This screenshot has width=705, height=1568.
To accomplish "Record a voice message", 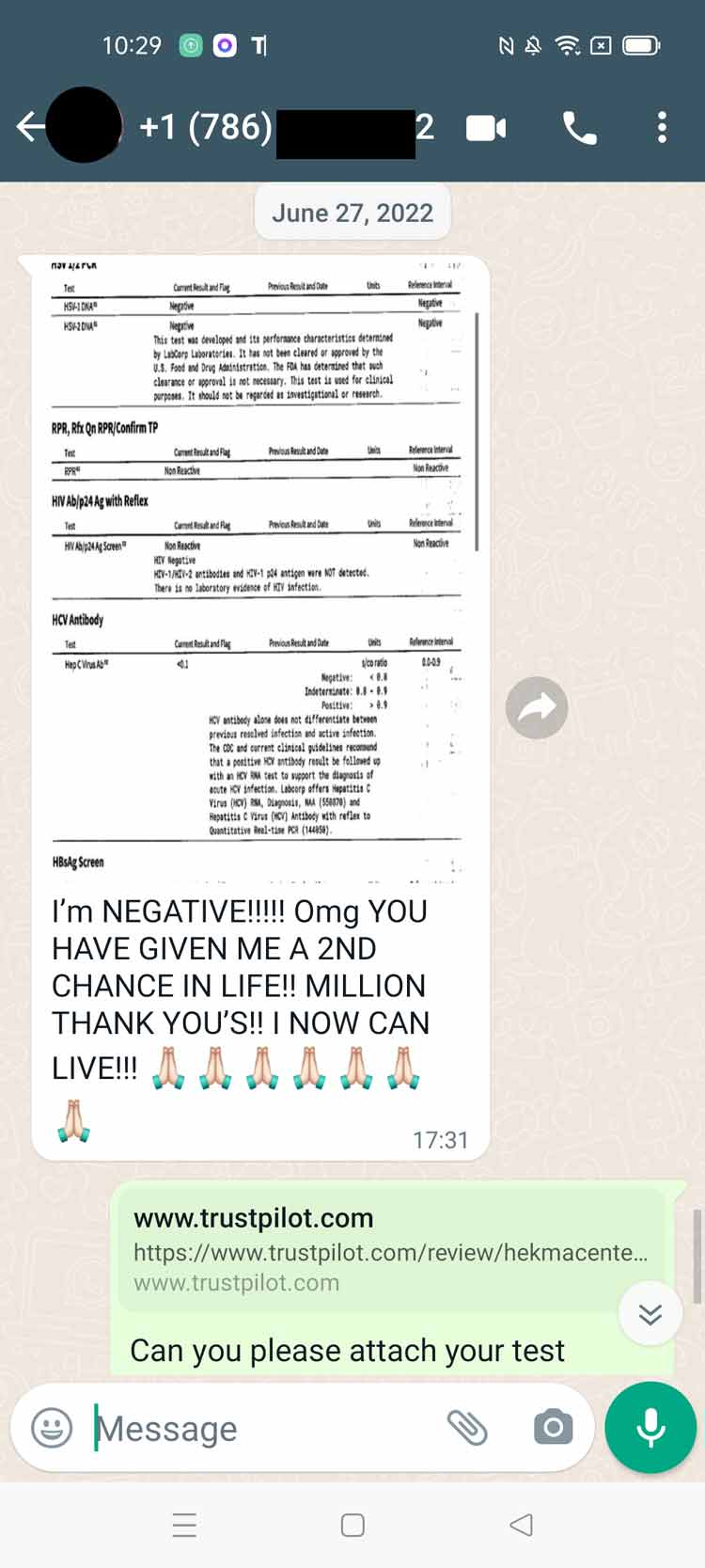I will tap(650, 1428).
